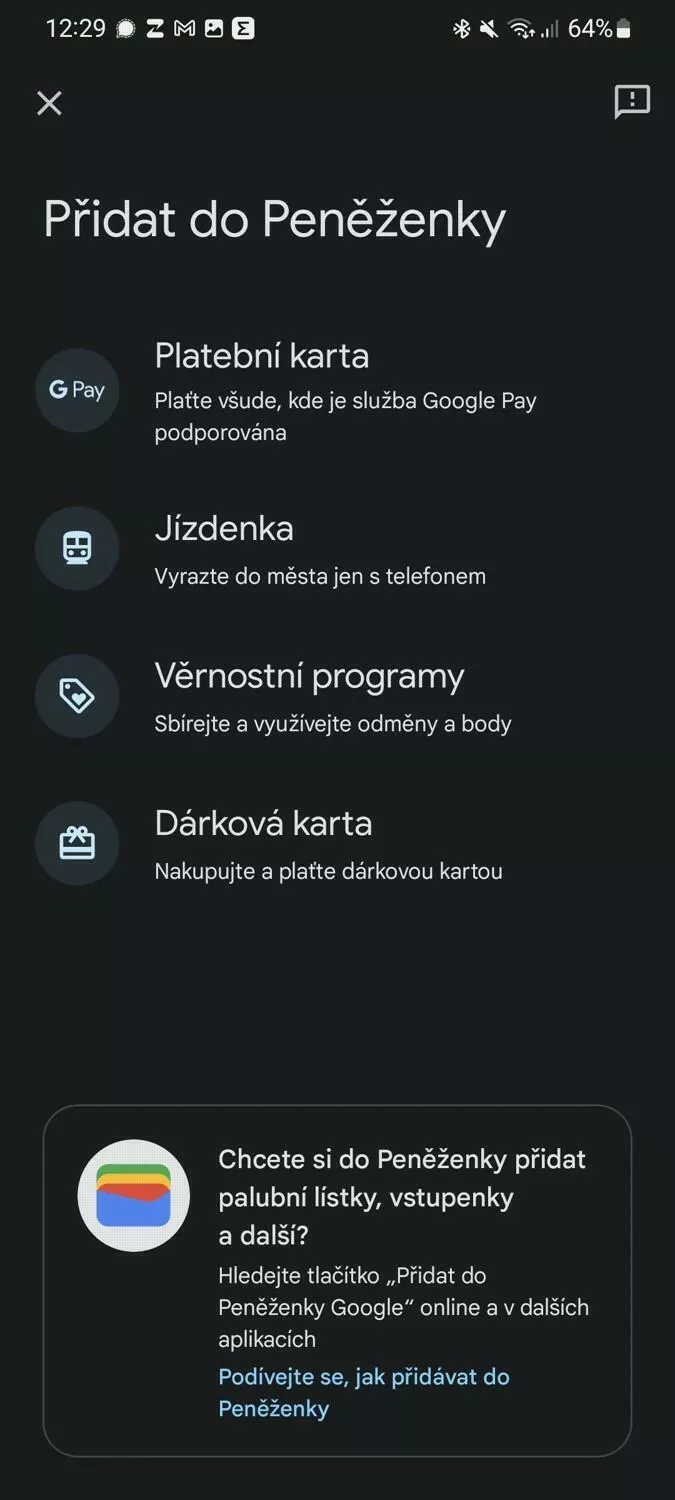
Task: Open the Jízdenka option
Action: (x=337, y=548)
